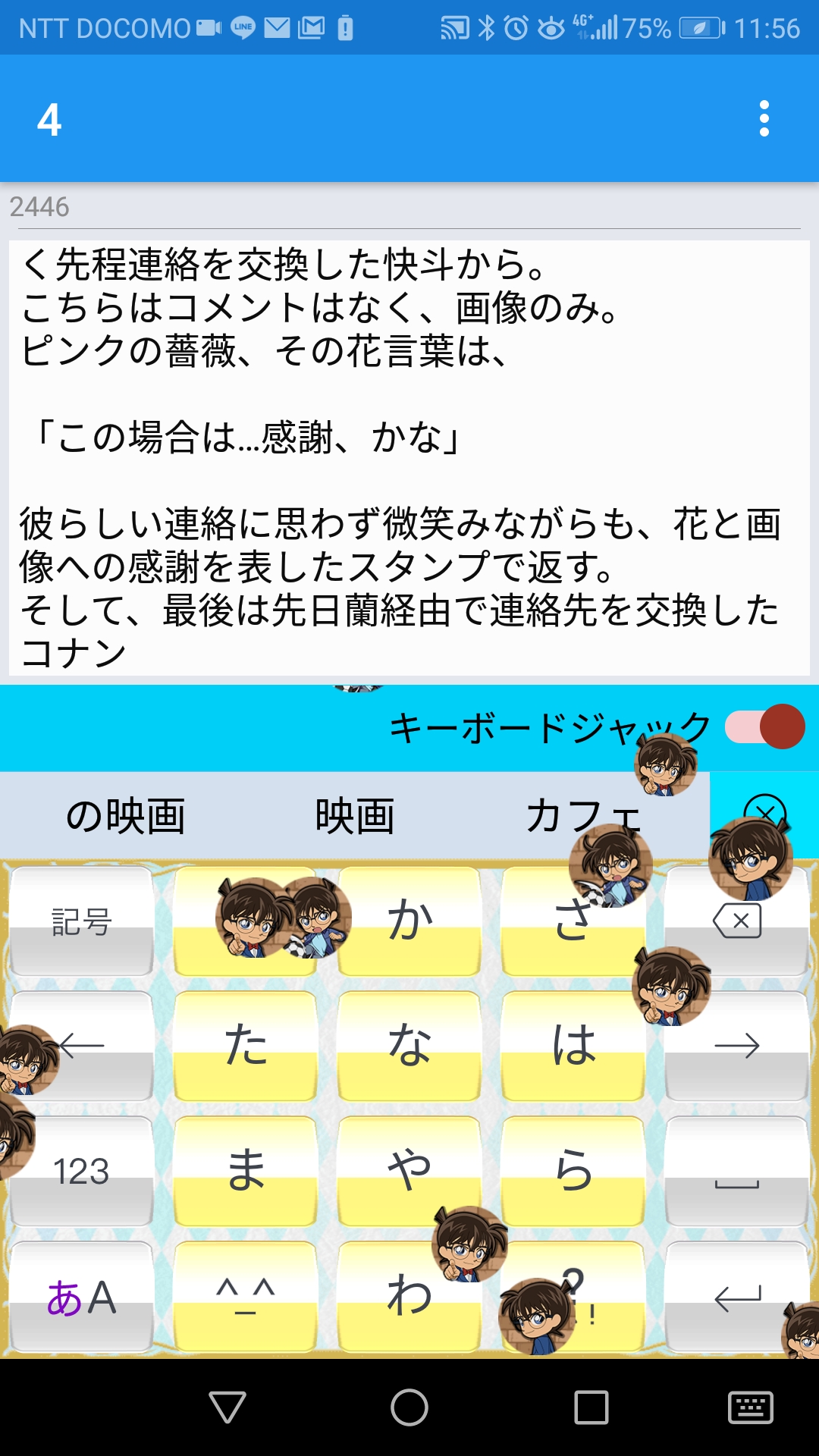Hit the な key
Screen dimensions: 819x1456
pos(409,1046)
